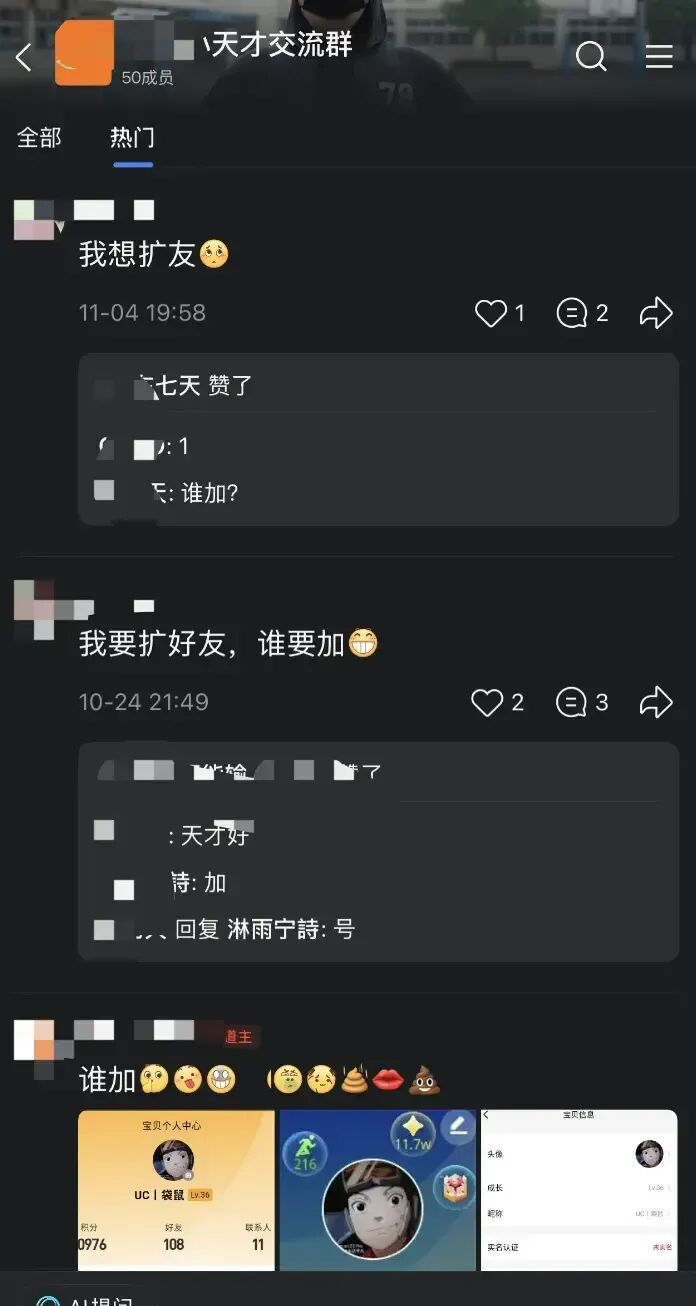The height and width of the screenshot is (1306, 696).
Task: Like the post 我要扩好友,谁要加
Action: tap(497, 703)
